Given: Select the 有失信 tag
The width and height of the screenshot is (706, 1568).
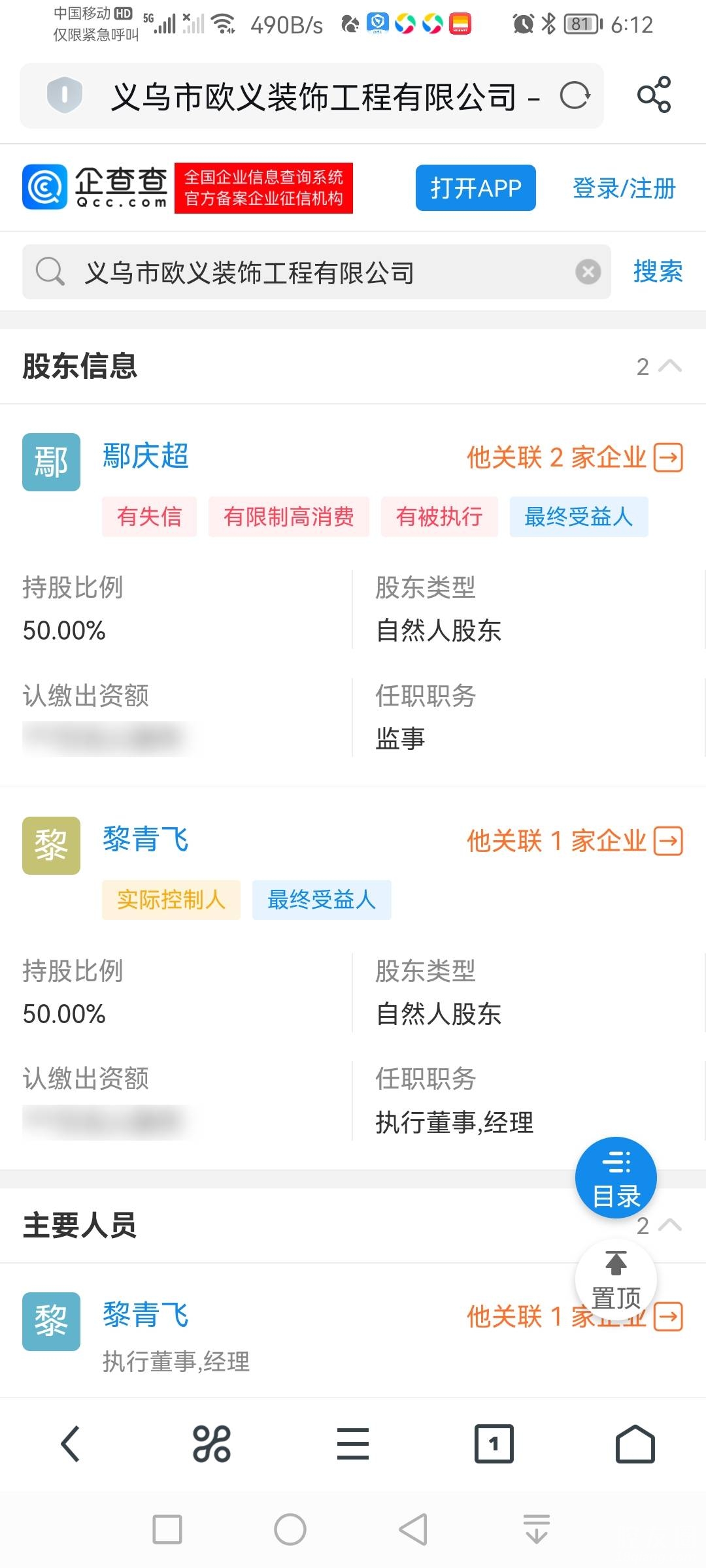Looking at the screenshot, I should click(x=149, y=517).
